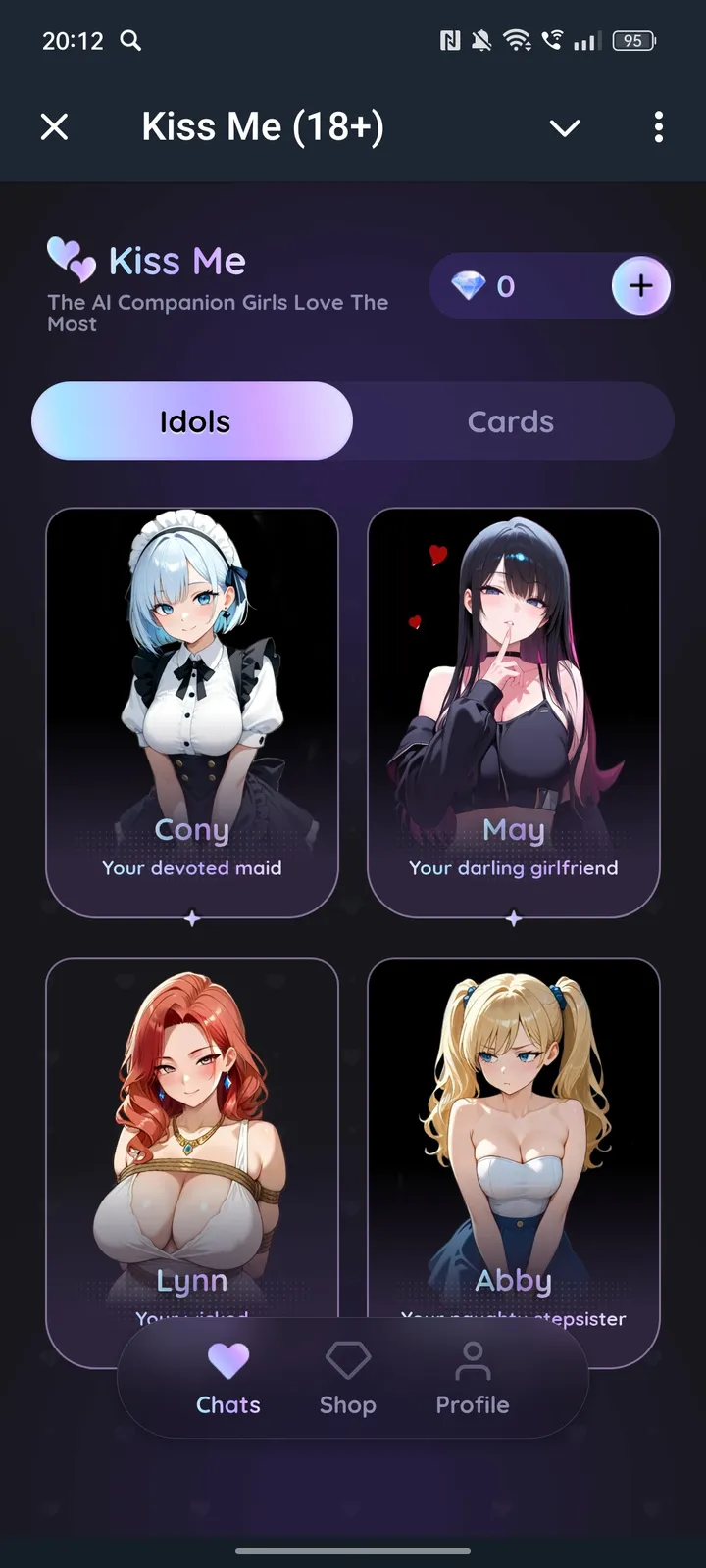Switch to the Cards tab
The width and height of the screenshot is (706, 1568).
pos(511,420)
